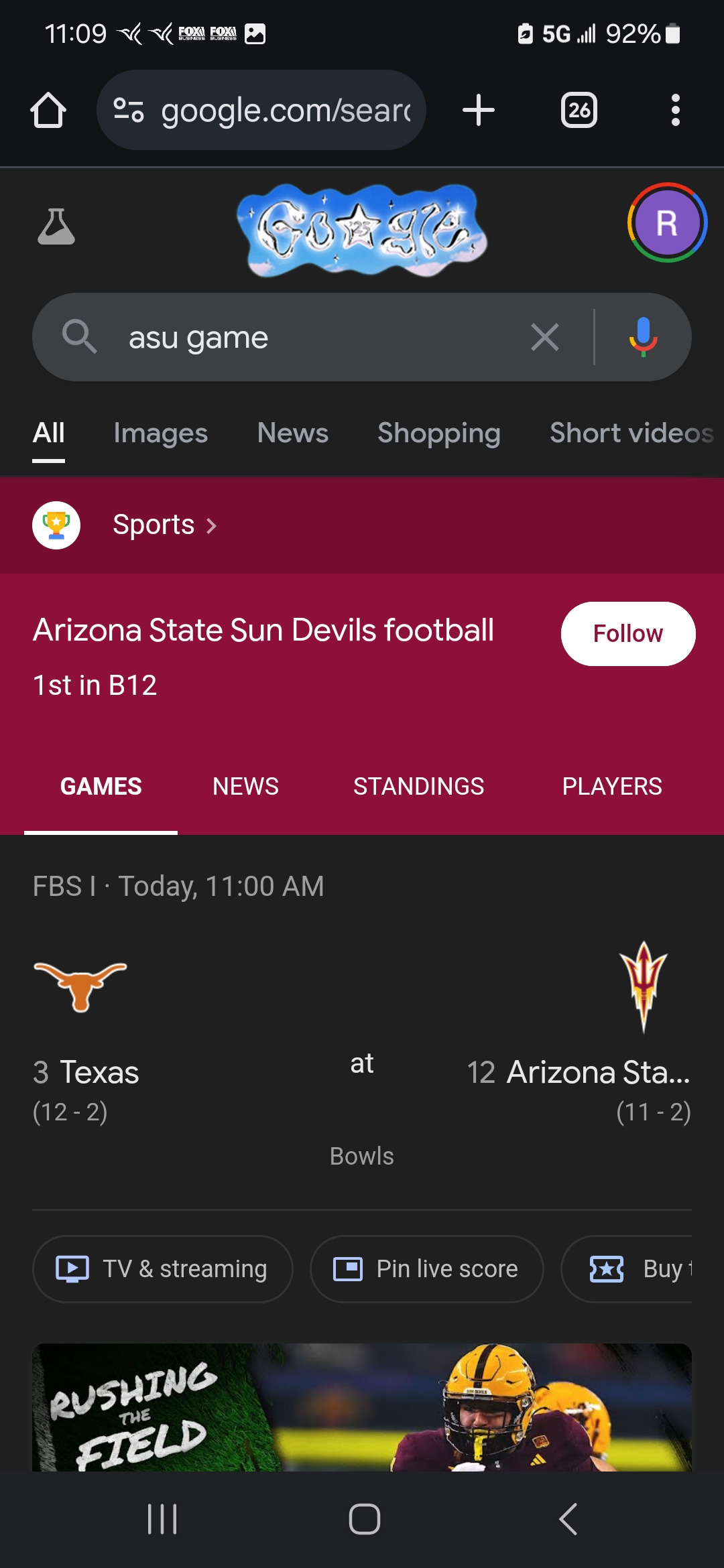The width and height of the screenshot is (724, 1568).
Task: Check TV & streaming options
Action: [163, 1268]
